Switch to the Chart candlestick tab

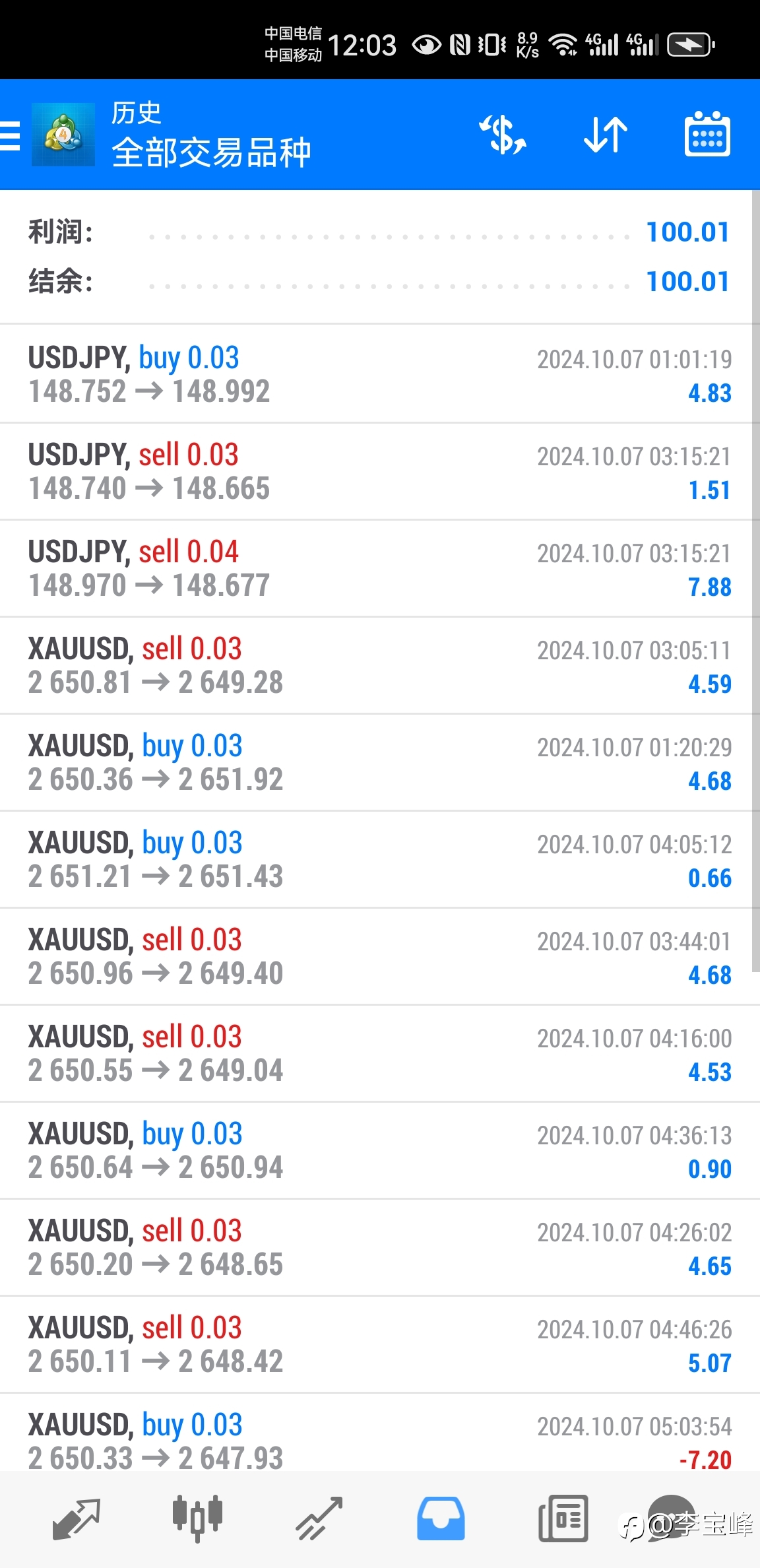(197, 1519)
